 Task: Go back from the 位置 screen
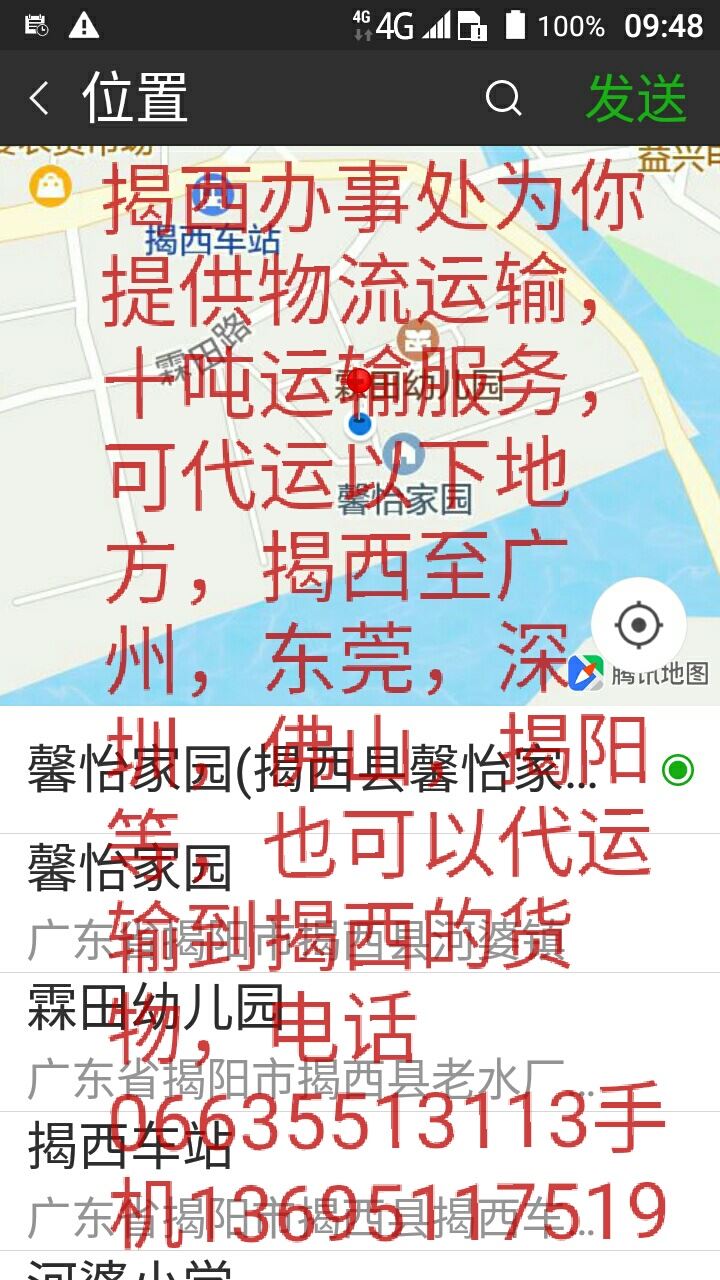pyautogui.click(x=40, y=98)
